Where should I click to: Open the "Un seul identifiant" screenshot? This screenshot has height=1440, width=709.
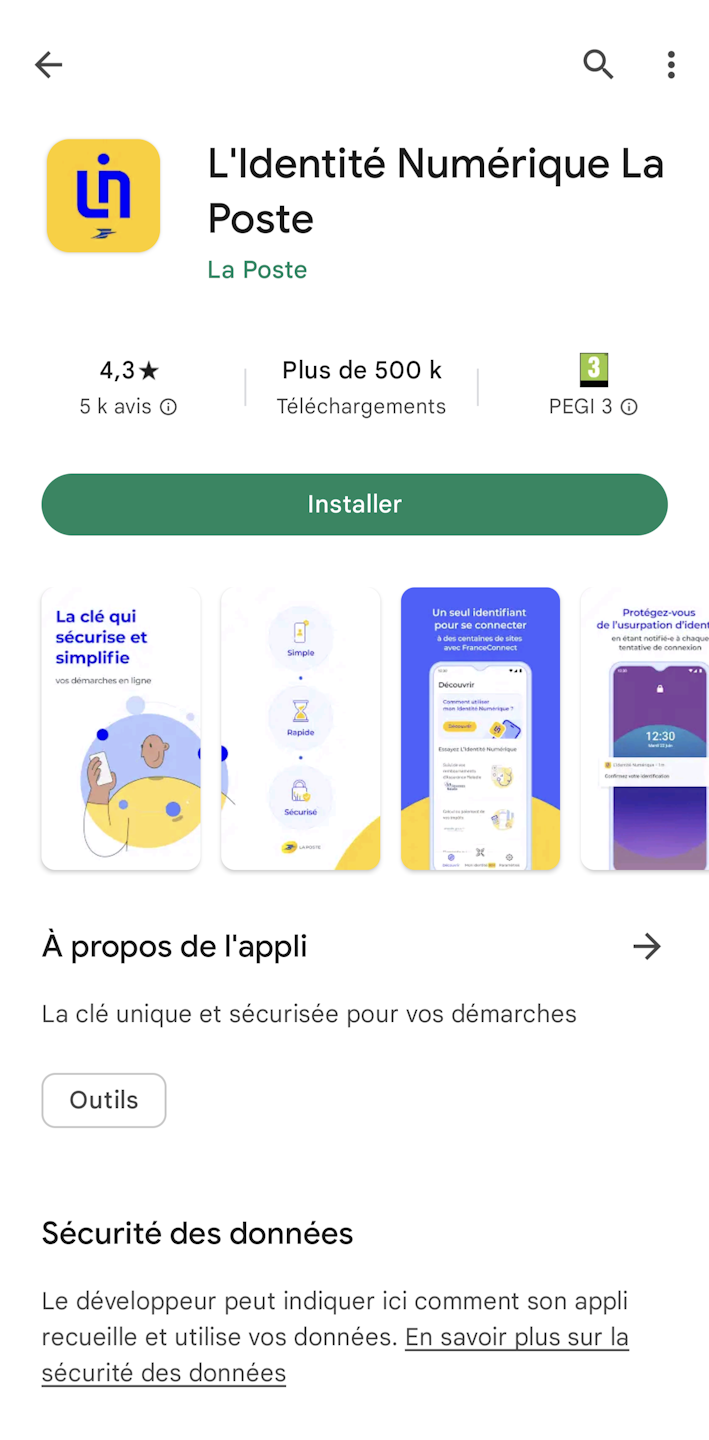(480, 729)
